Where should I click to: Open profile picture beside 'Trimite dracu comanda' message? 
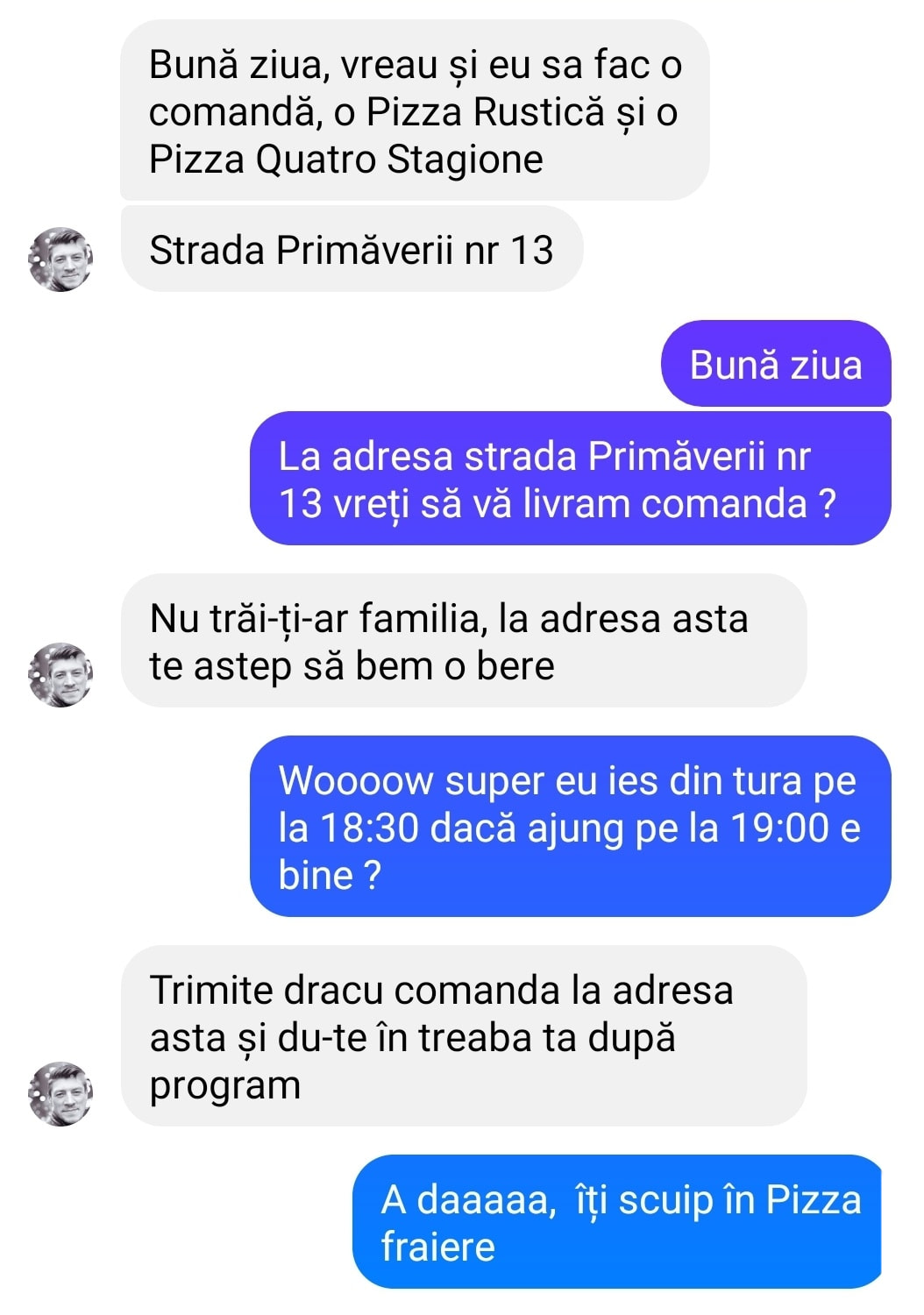coord(60,1094)
